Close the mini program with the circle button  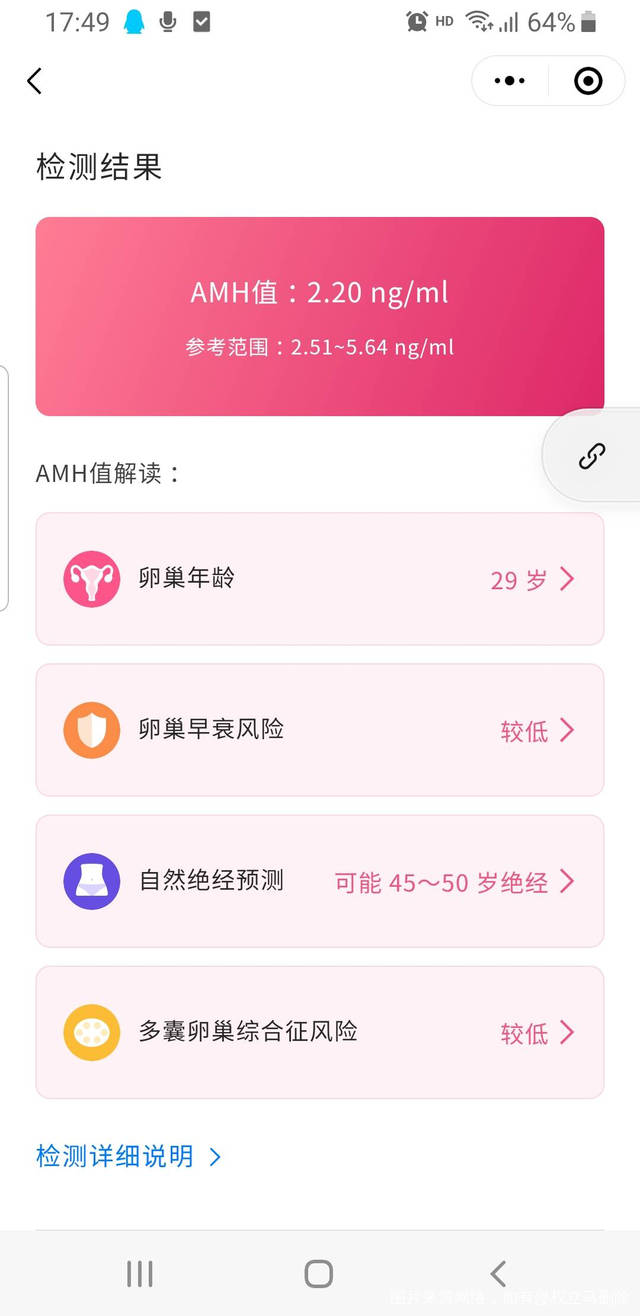click(x=588, y=81)
